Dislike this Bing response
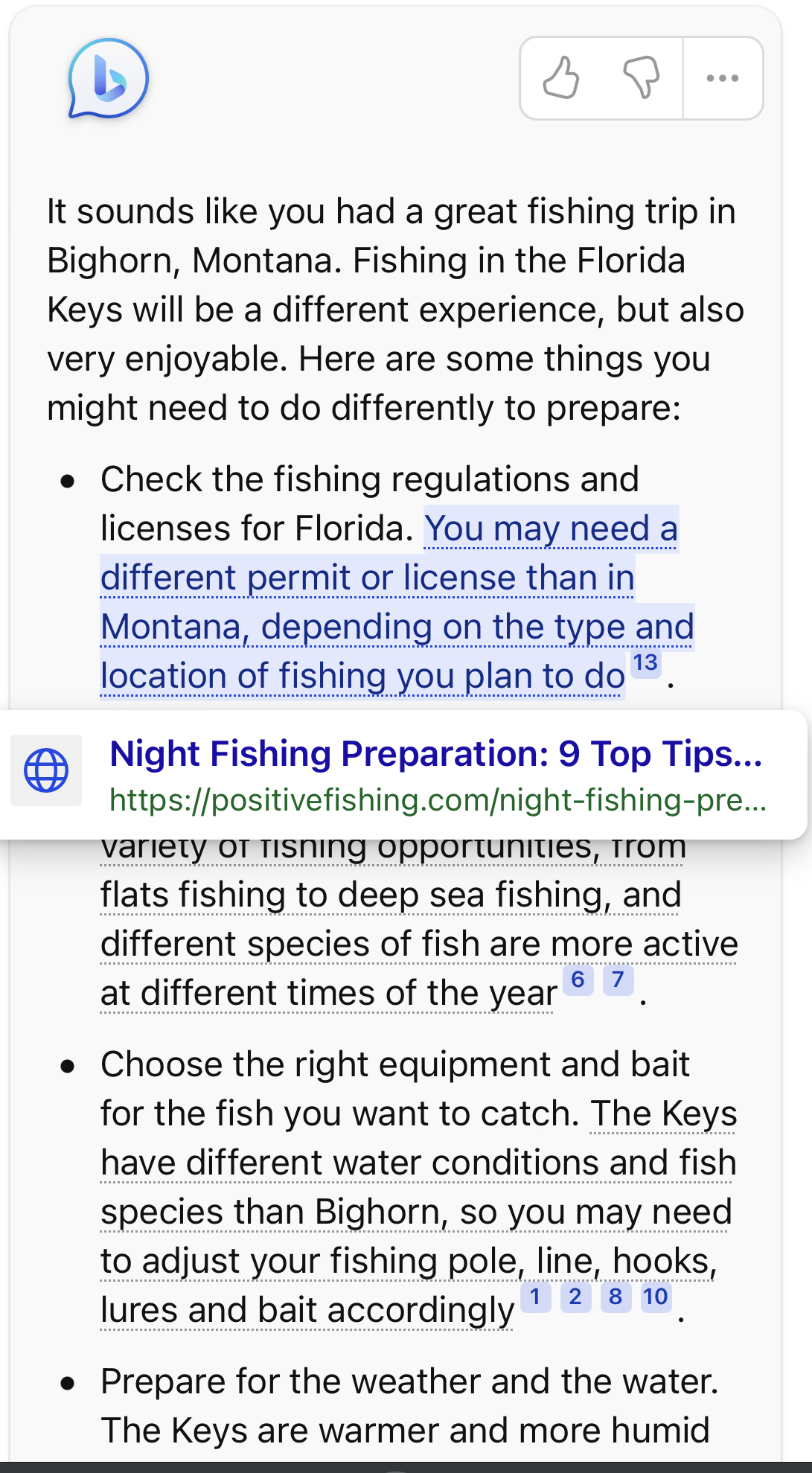 coord(642,78)
